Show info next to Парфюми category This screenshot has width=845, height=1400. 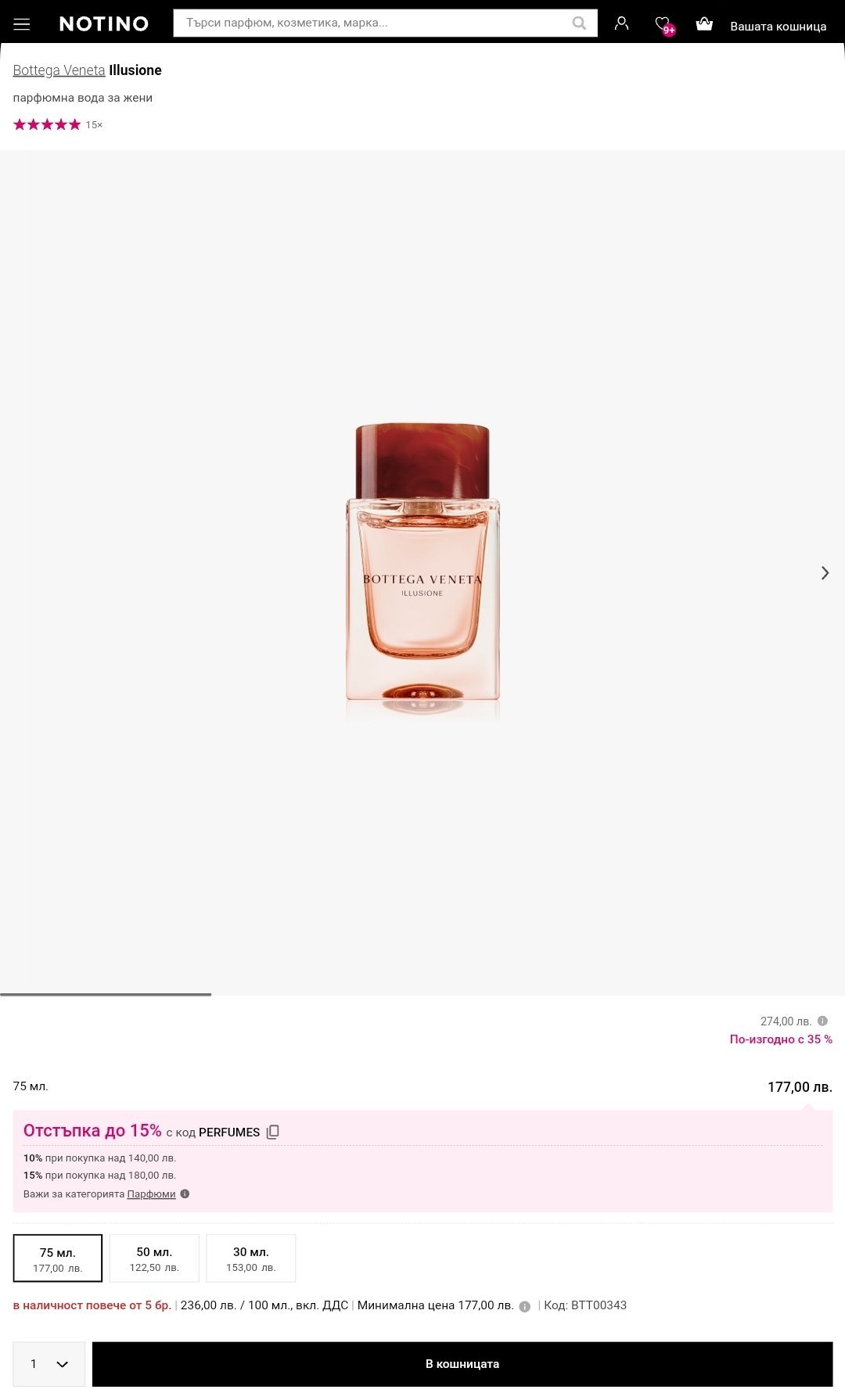[x=185, y=1194]
